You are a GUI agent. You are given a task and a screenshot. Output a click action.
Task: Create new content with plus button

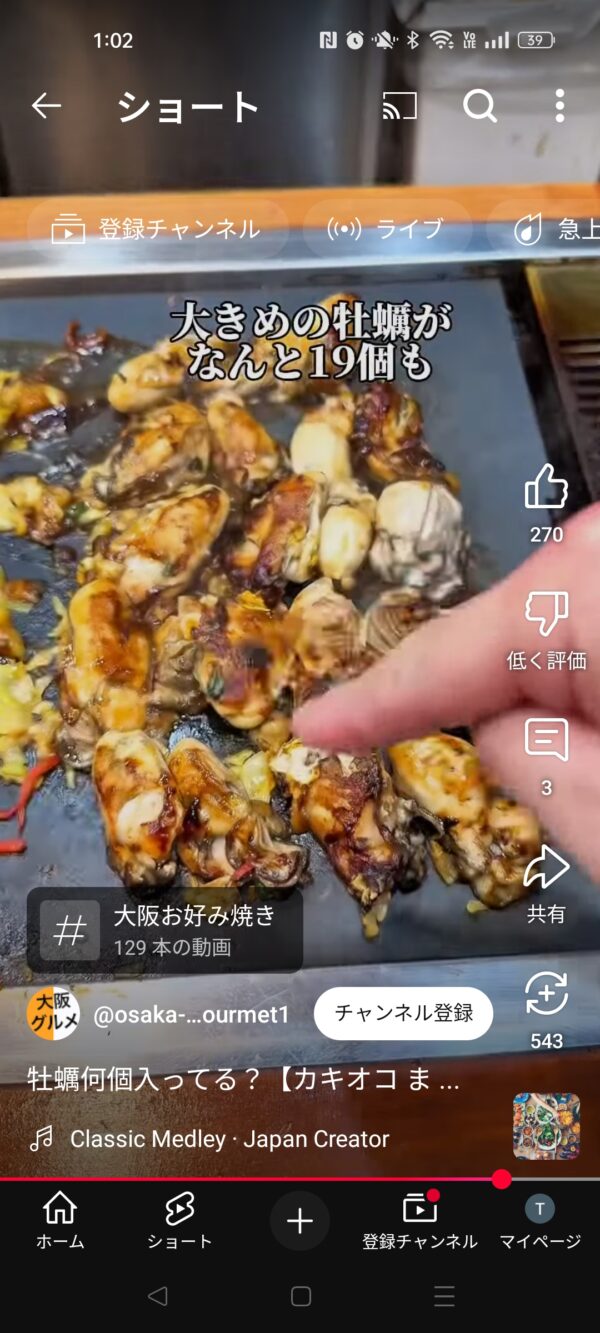pyautogui.click(x=300, y=1221)
